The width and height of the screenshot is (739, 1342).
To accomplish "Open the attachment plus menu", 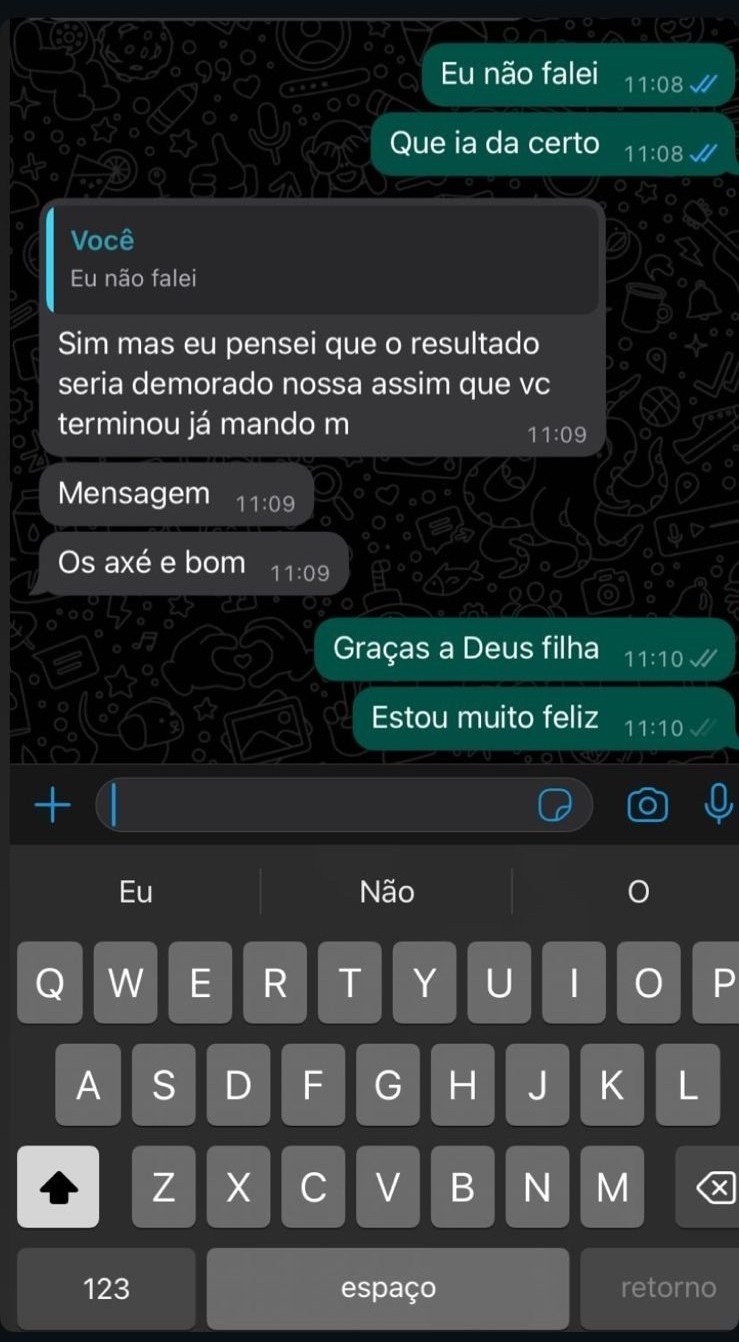I will pos(53,805).
